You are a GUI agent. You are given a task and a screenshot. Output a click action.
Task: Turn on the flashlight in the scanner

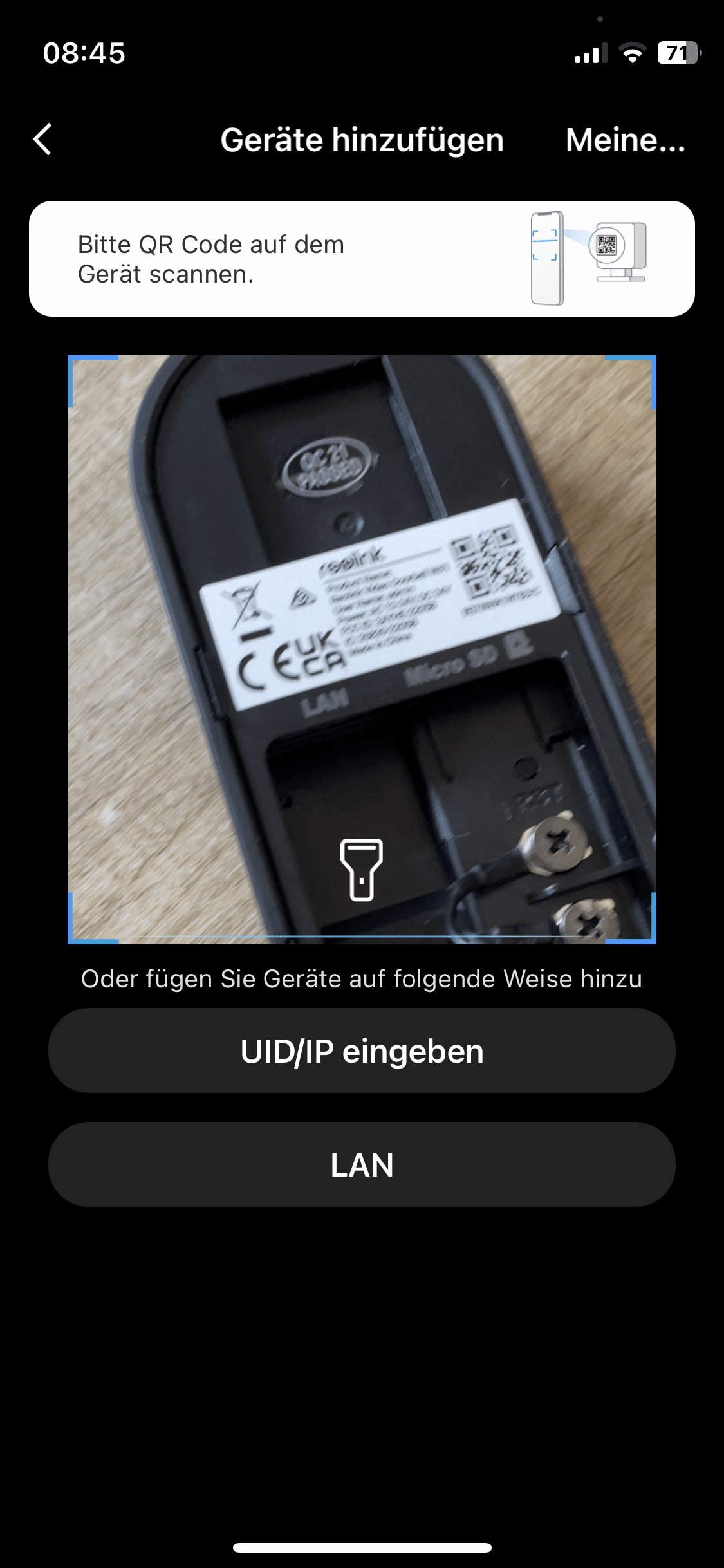tap(361, 869)
